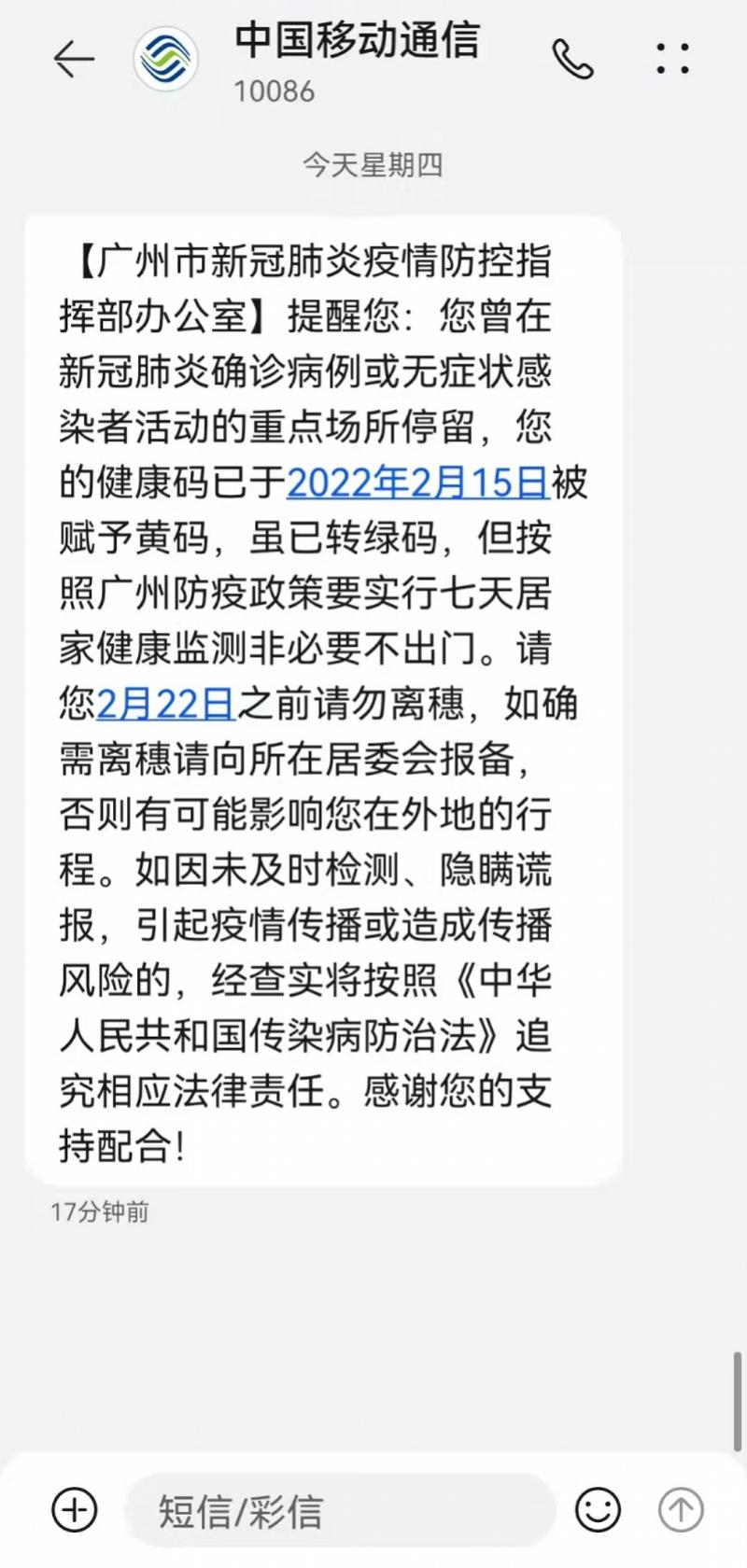Viewport: 747px width, 1568px height.
Task: Open the emoji smiley picker
Action: pos(598,1509)
